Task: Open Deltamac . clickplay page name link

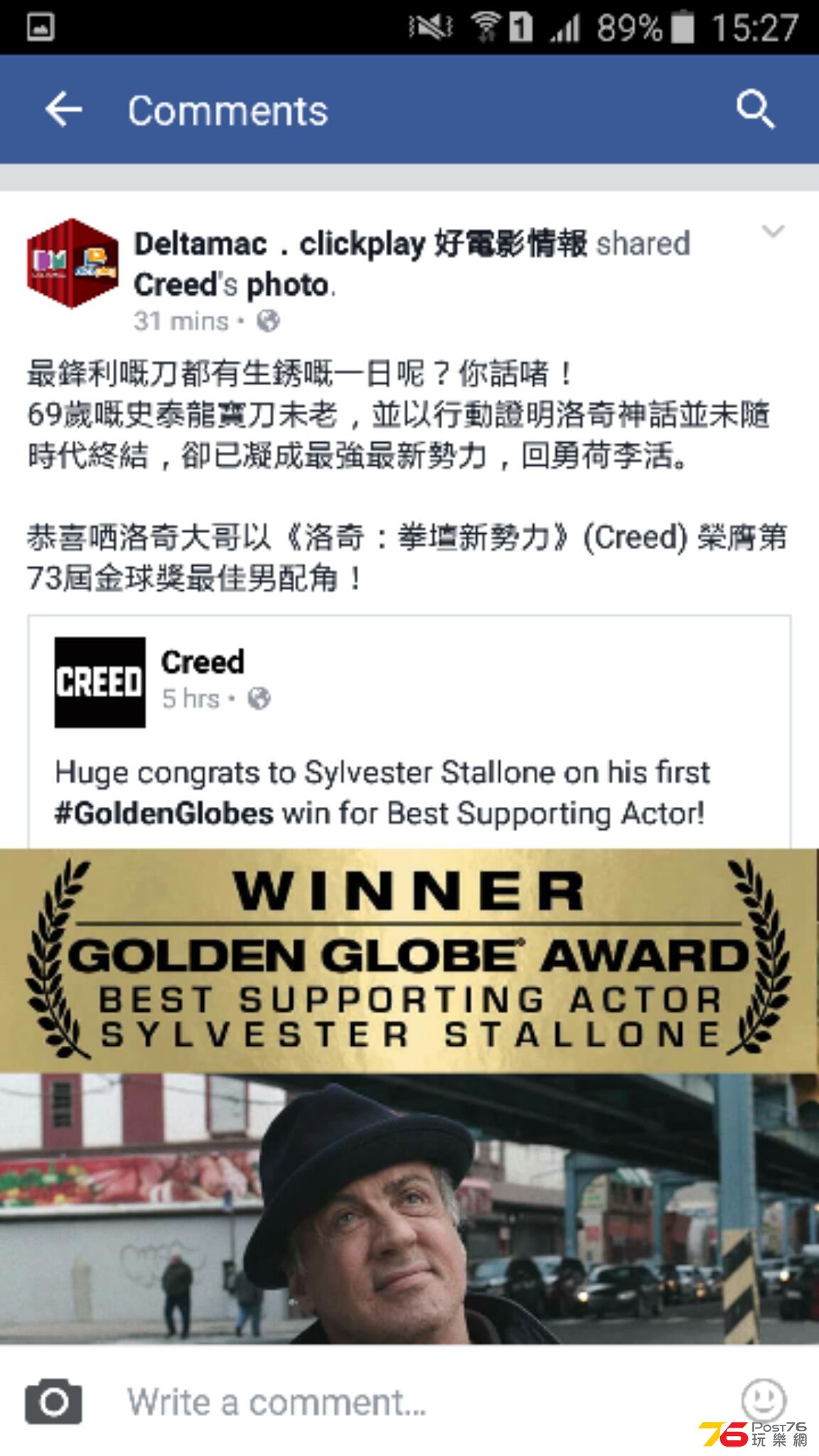Action: point(360,244)
